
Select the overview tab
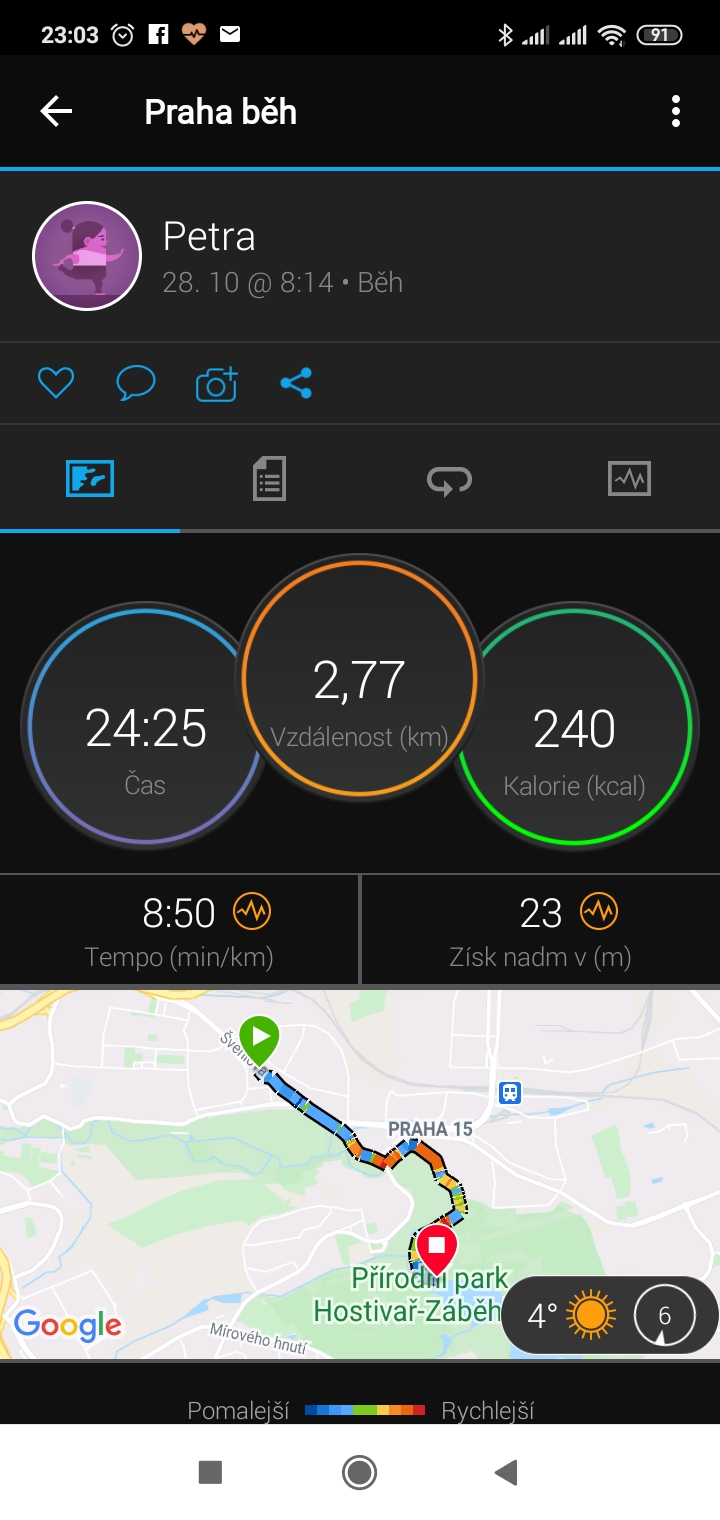pyautogui.click(x=90, y=479)
